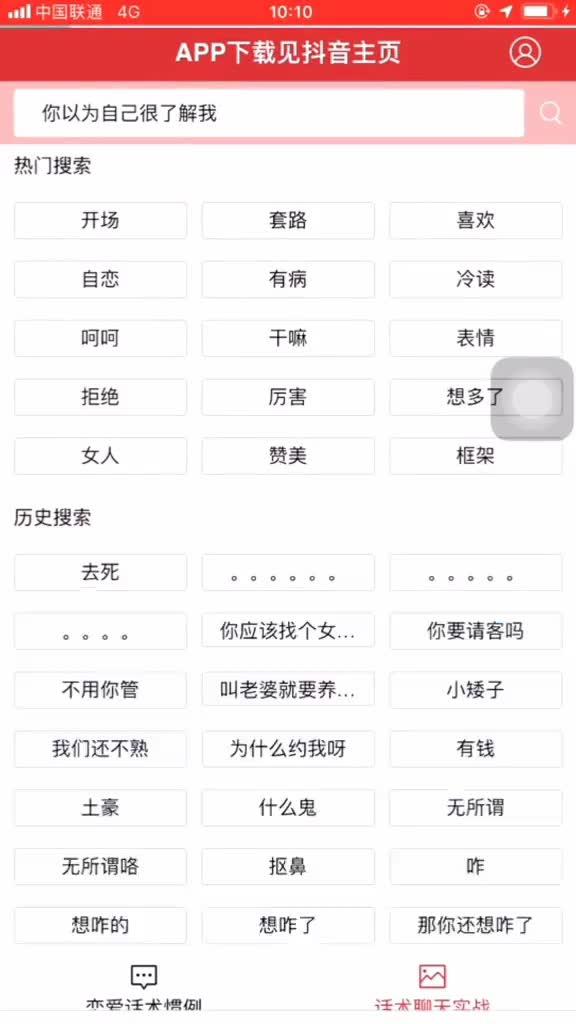The width and height of the screenshot is (576, 1024).
Task: Tap history search 那你还想咋了
Action: (x=475, y=925)
